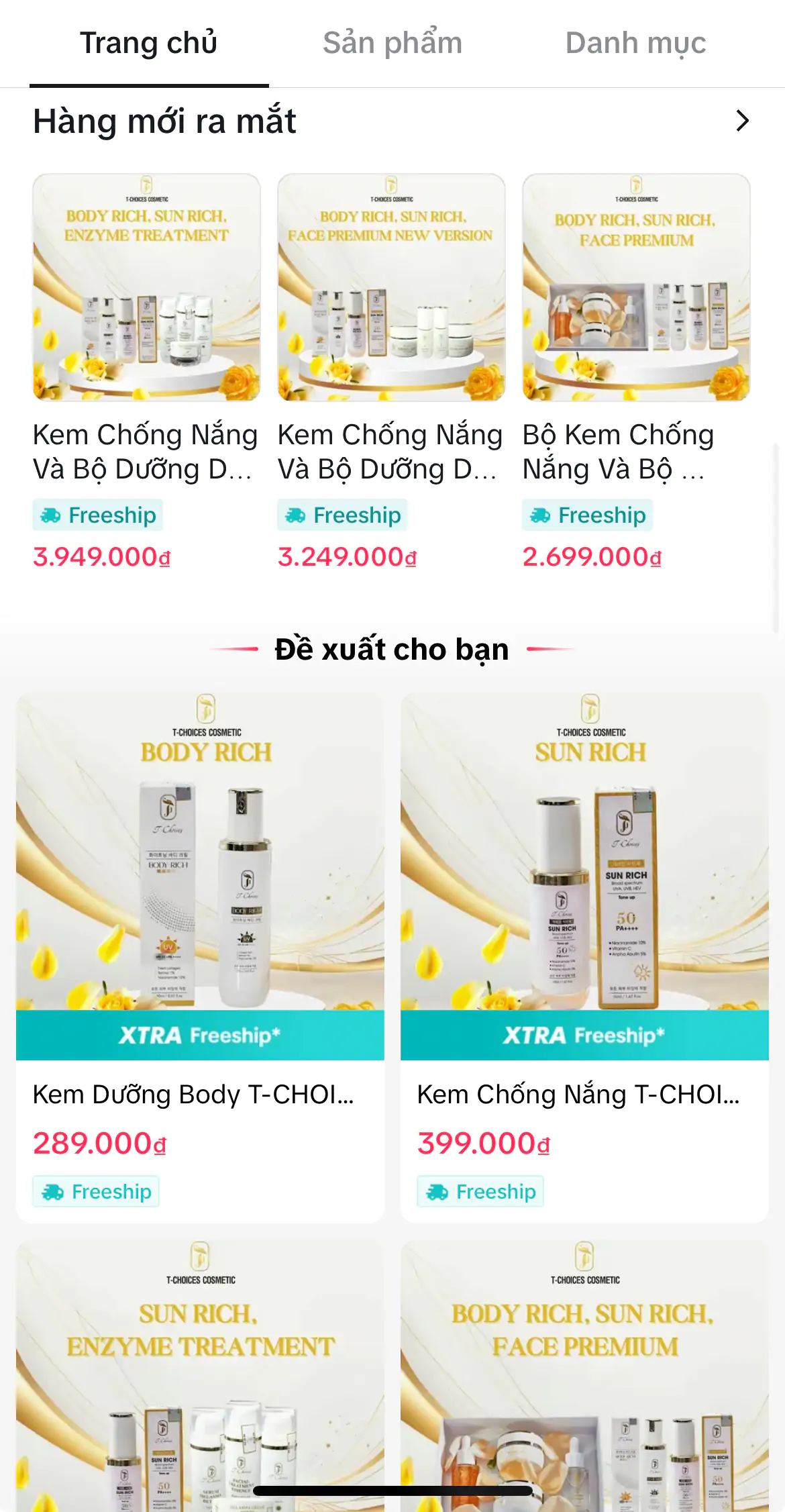Viewport: 785px width, 1512px height.
Task: Open the 2.699.000đ Bộ Kem Chống Nắng set
Action: point(636,289)
